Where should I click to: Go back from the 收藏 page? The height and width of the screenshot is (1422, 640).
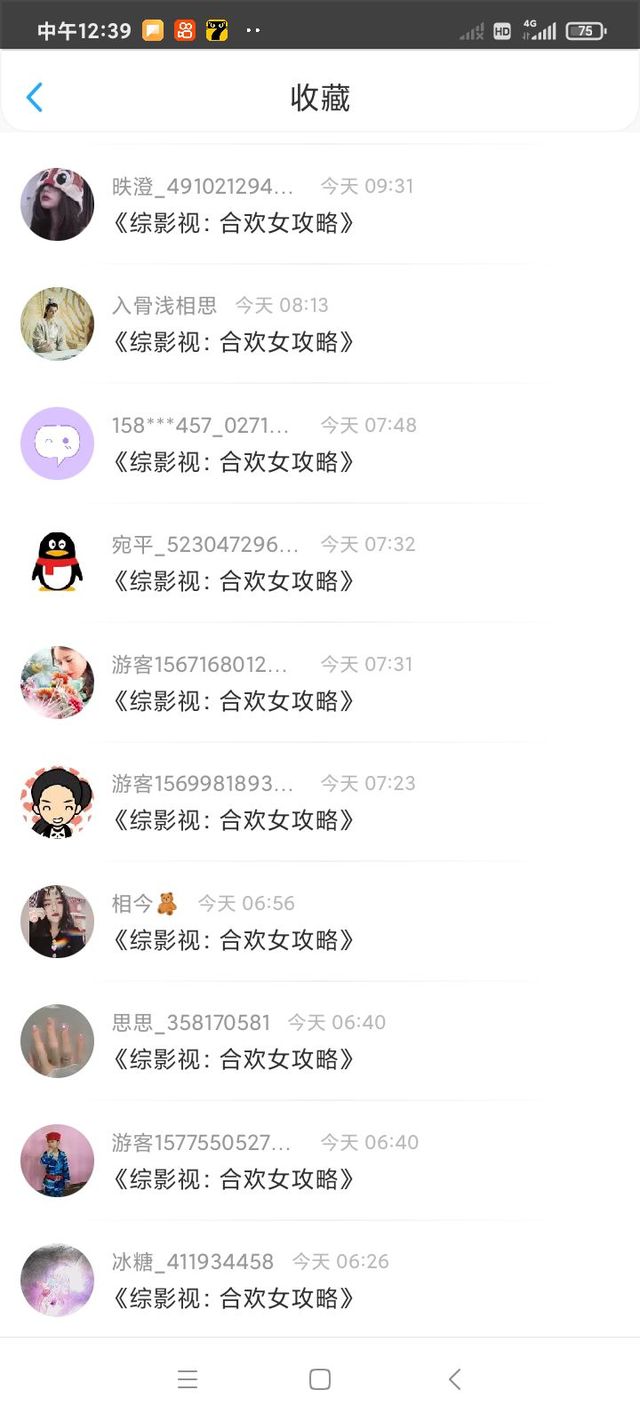[35, 97]
